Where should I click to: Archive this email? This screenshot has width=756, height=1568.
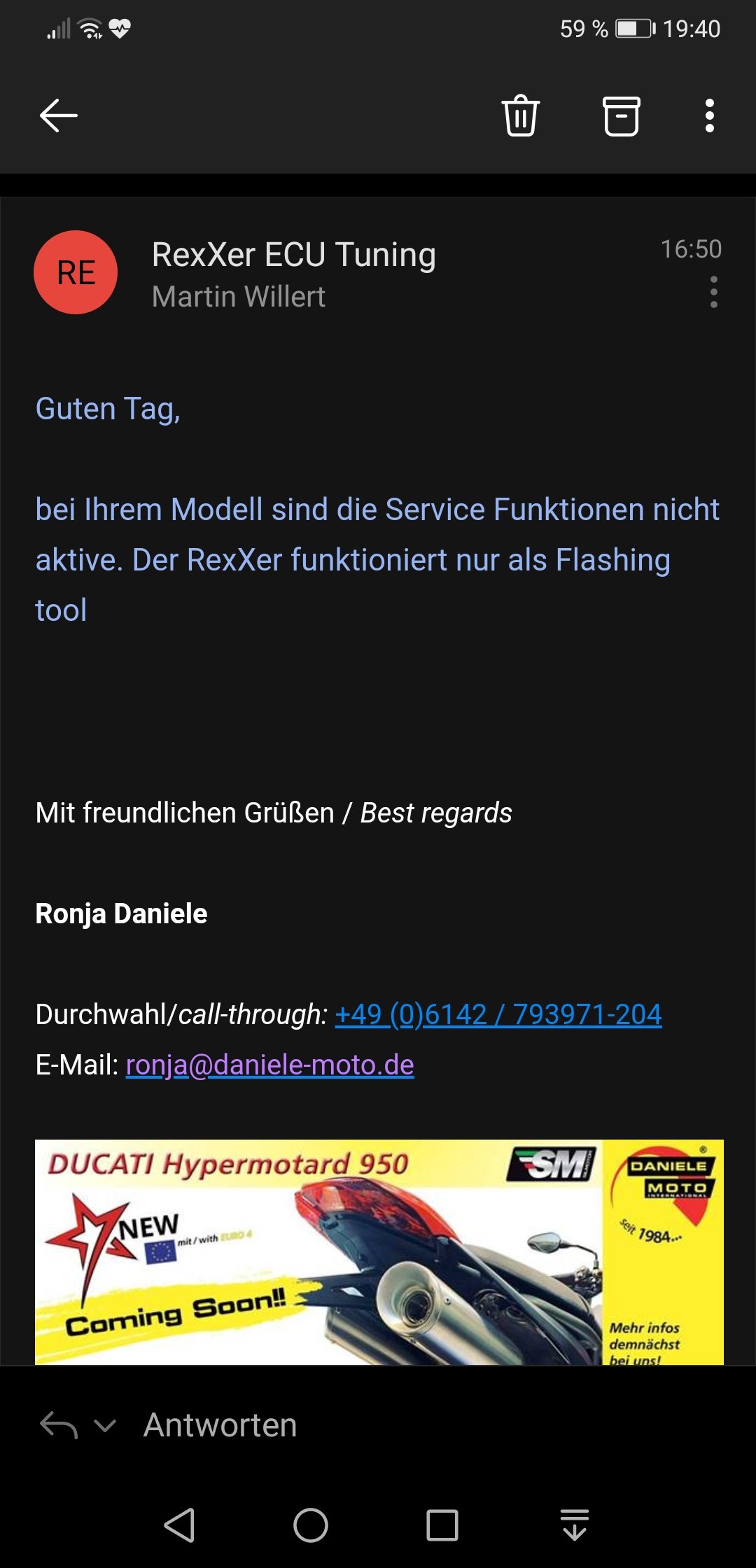tap(621, 115)
